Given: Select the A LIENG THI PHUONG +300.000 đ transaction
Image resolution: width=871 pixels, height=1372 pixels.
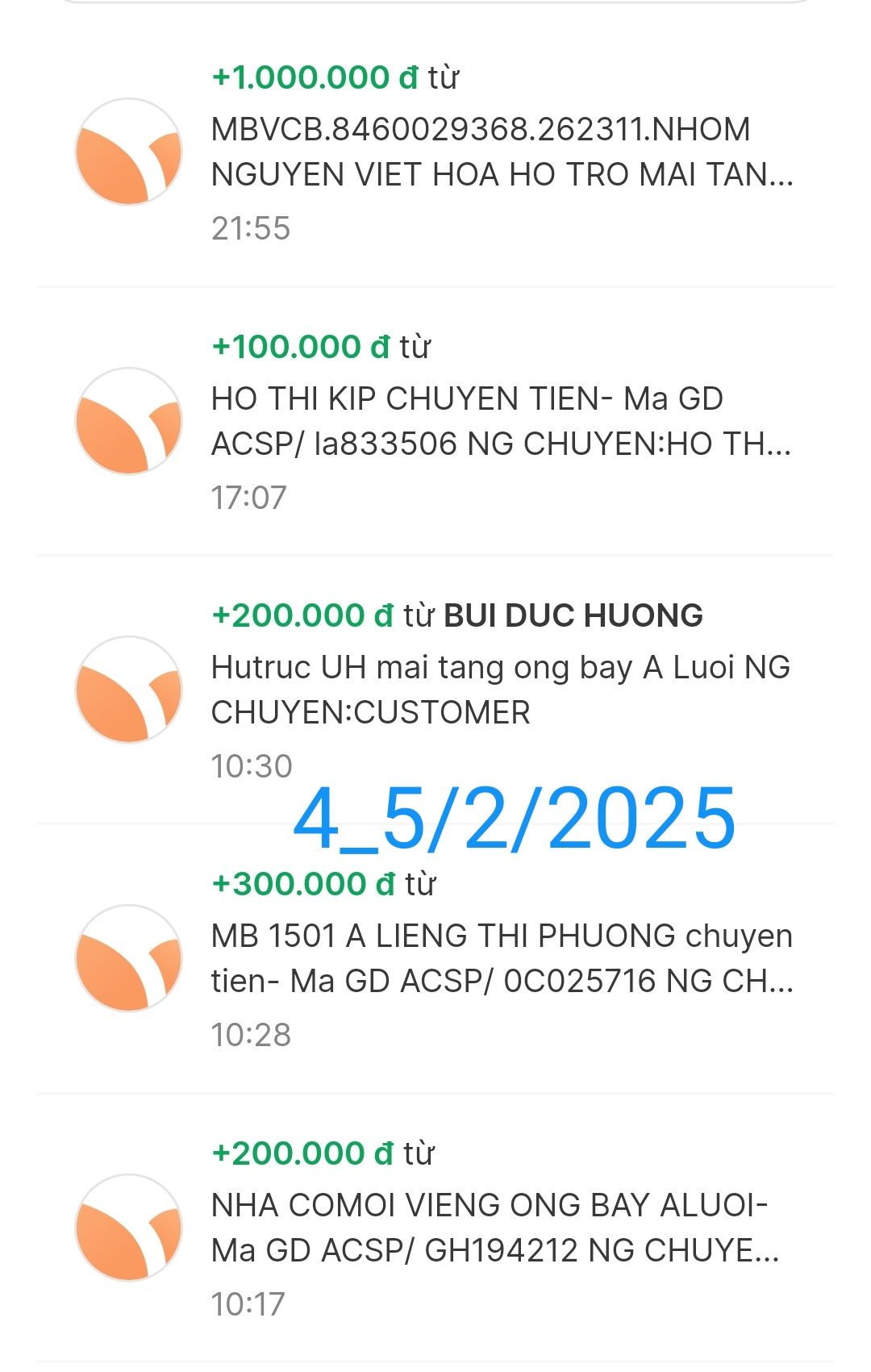Looking at the screenshot, I should point(500,958).
